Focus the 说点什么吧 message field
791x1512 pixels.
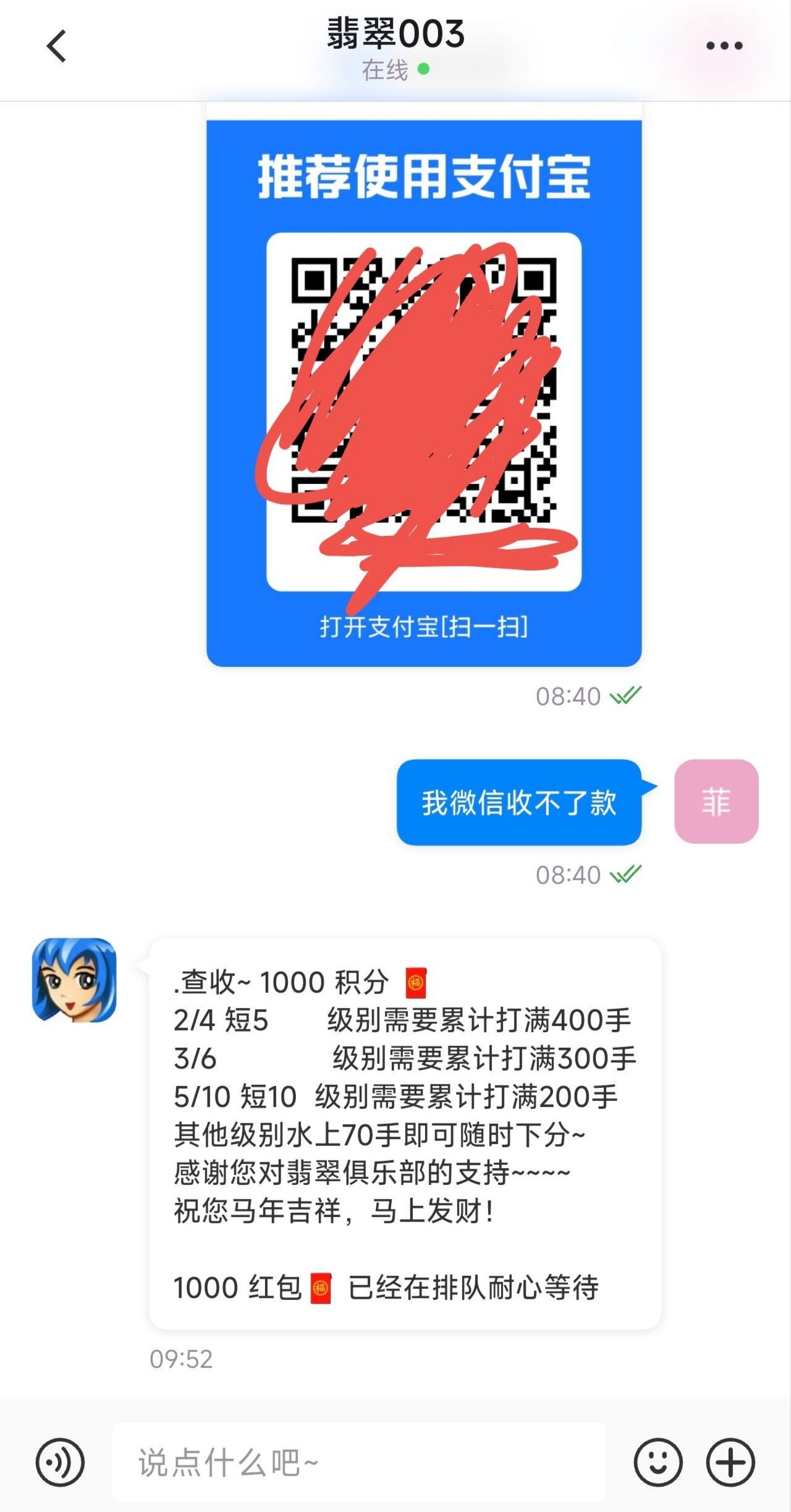[358, 1462]
